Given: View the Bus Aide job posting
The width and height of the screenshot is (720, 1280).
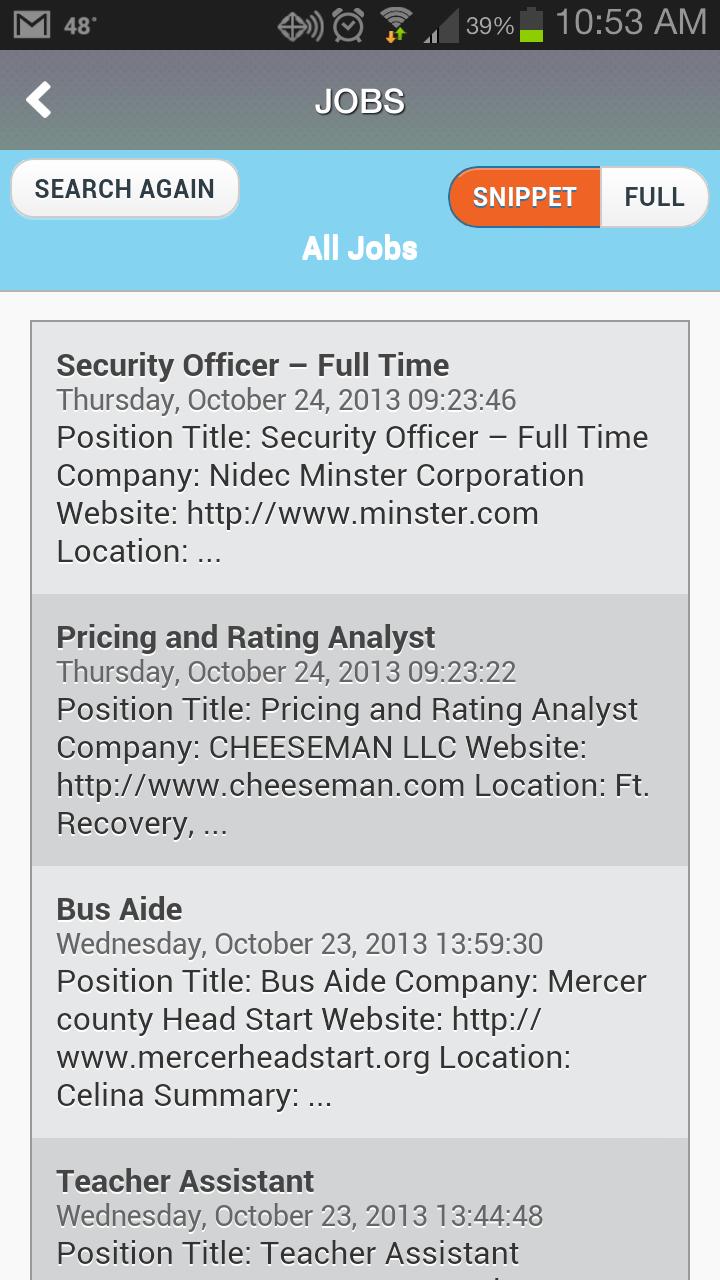Looking at the screenshot, I should 360,1002.
